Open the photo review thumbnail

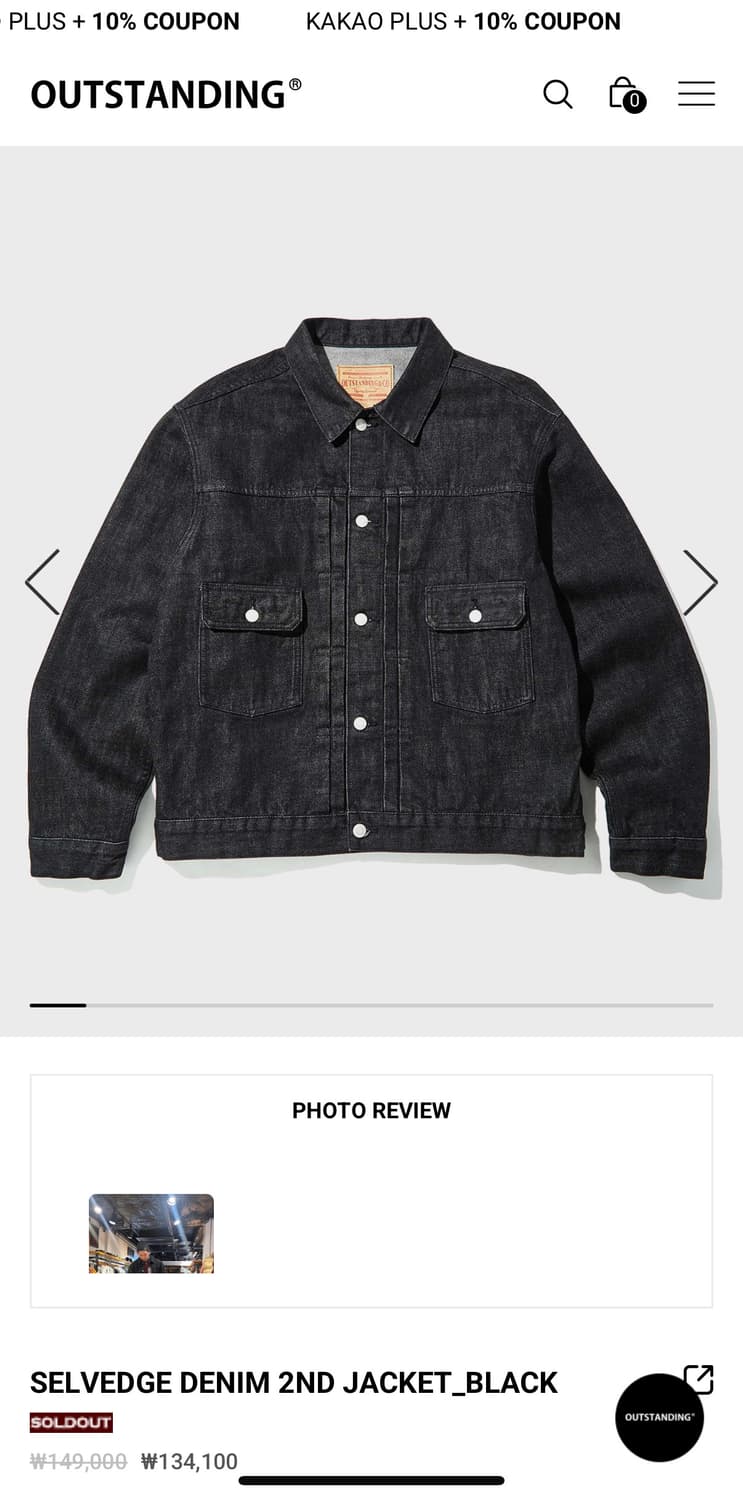(x=151, y=1233)
